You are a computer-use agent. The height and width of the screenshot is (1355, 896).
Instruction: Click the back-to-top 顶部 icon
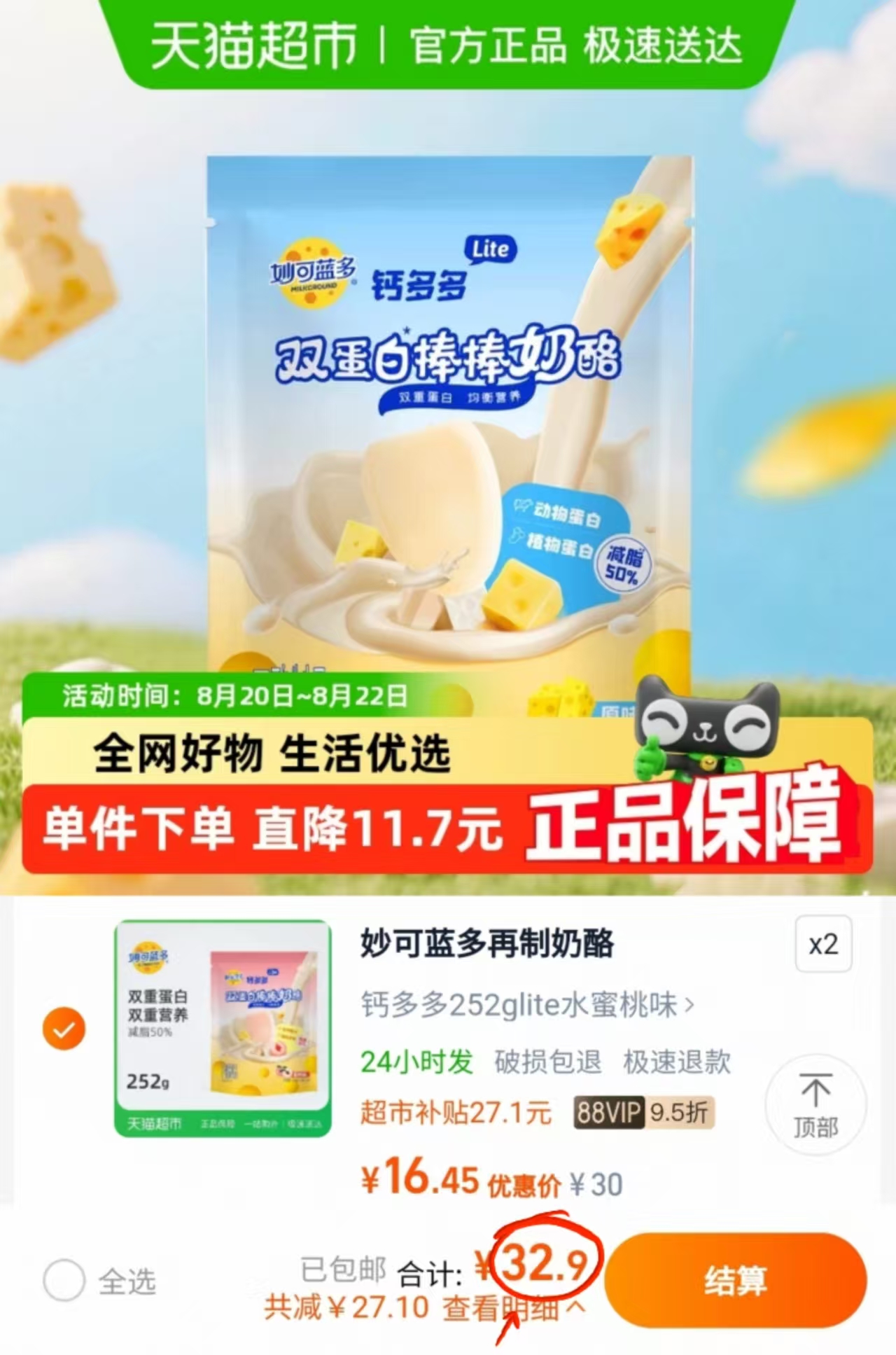[x=814, y=1104]
